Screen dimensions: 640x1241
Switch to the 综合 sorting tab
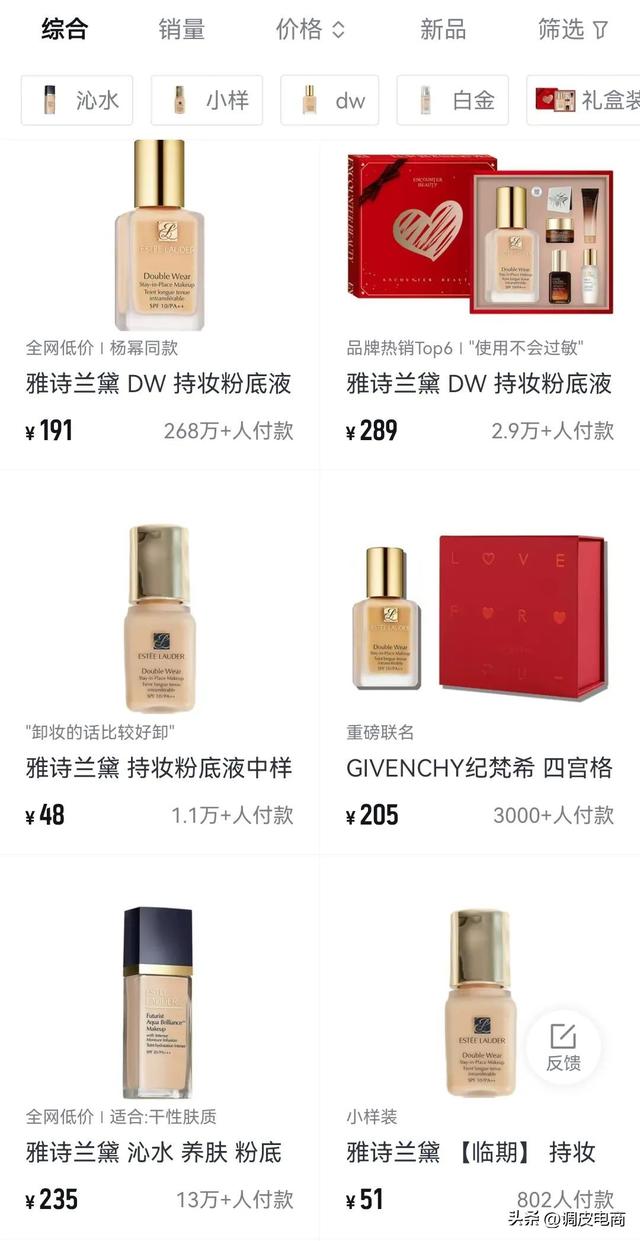click(64, 30)
